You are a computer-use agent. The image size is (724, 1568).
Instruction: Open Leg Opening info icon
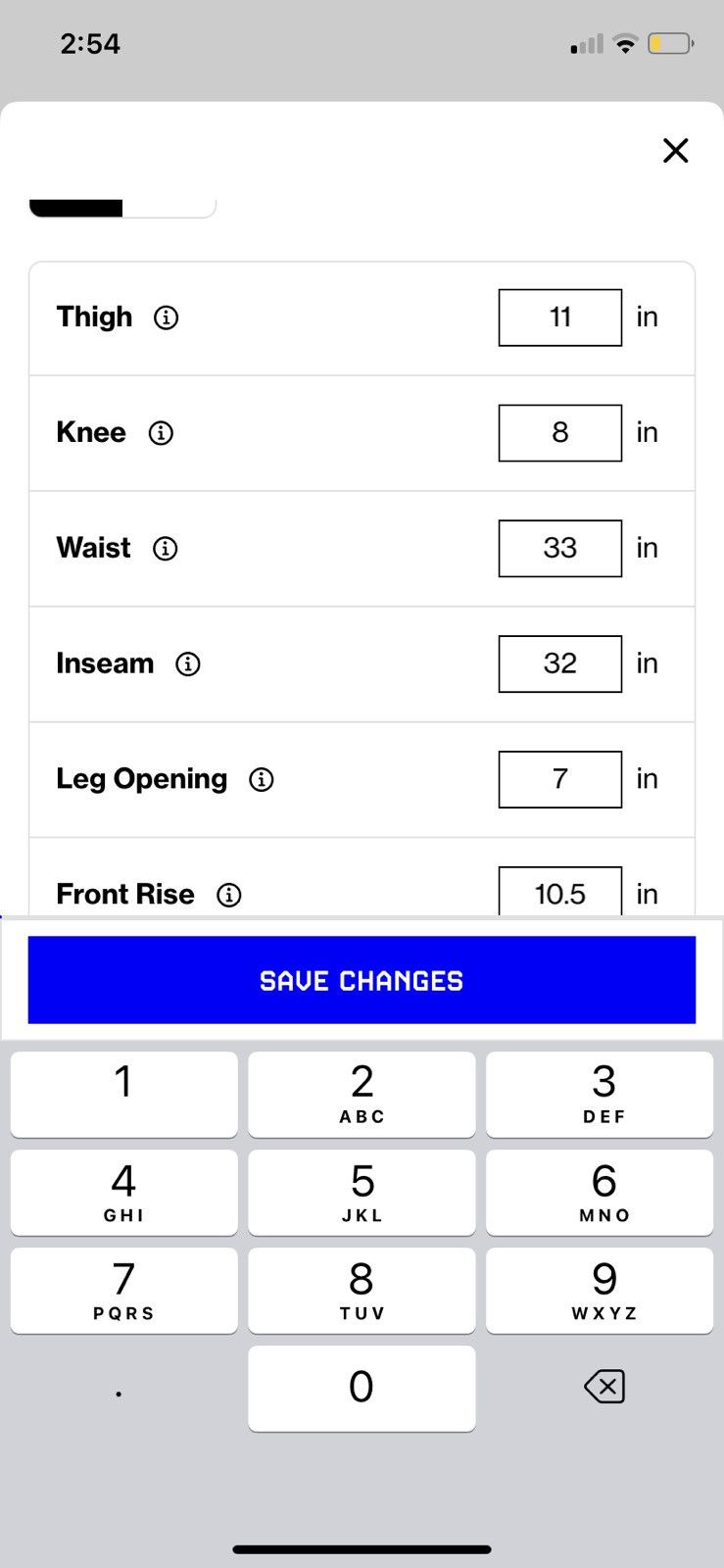[262, 780]
